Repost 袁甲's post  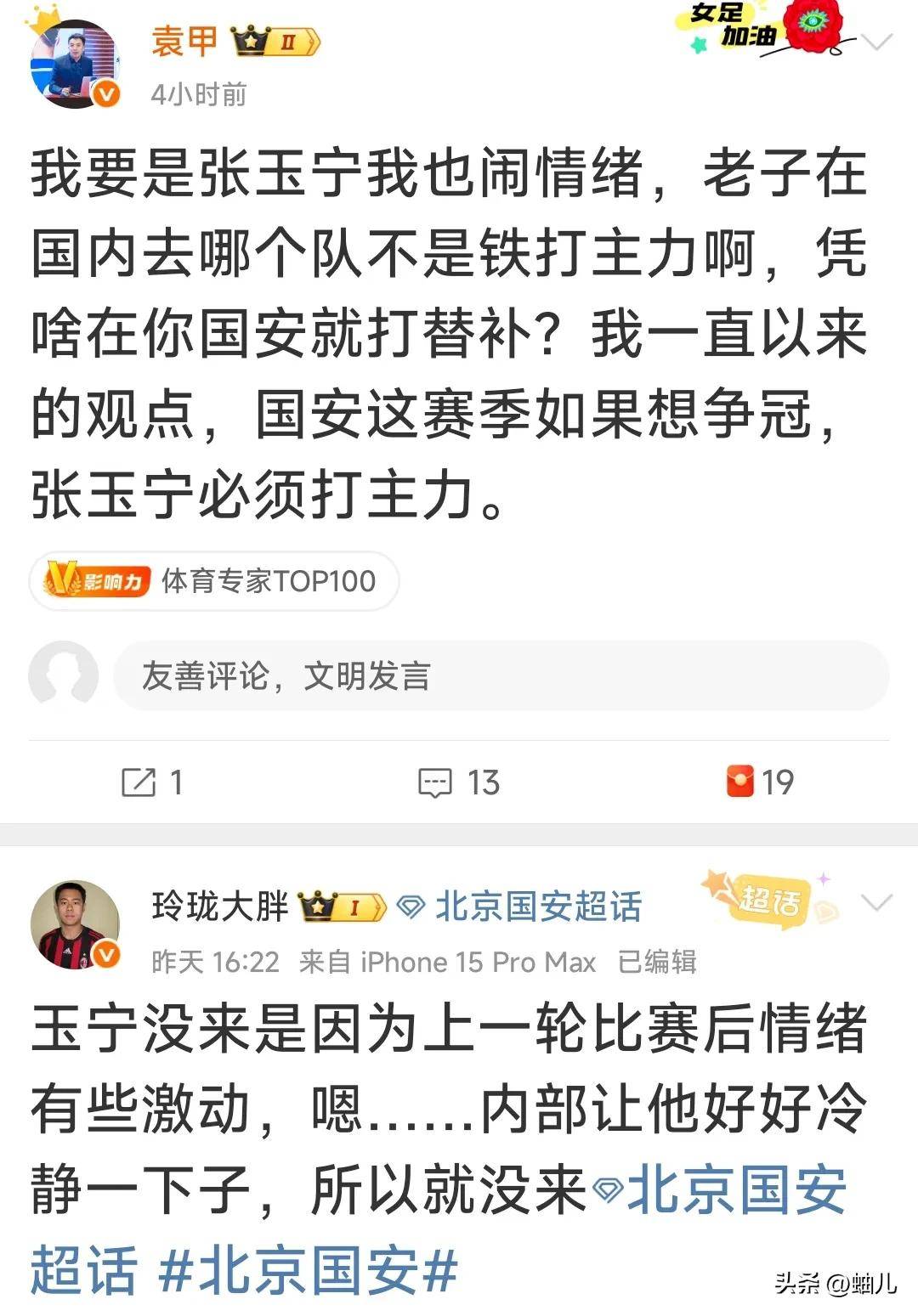153,782
